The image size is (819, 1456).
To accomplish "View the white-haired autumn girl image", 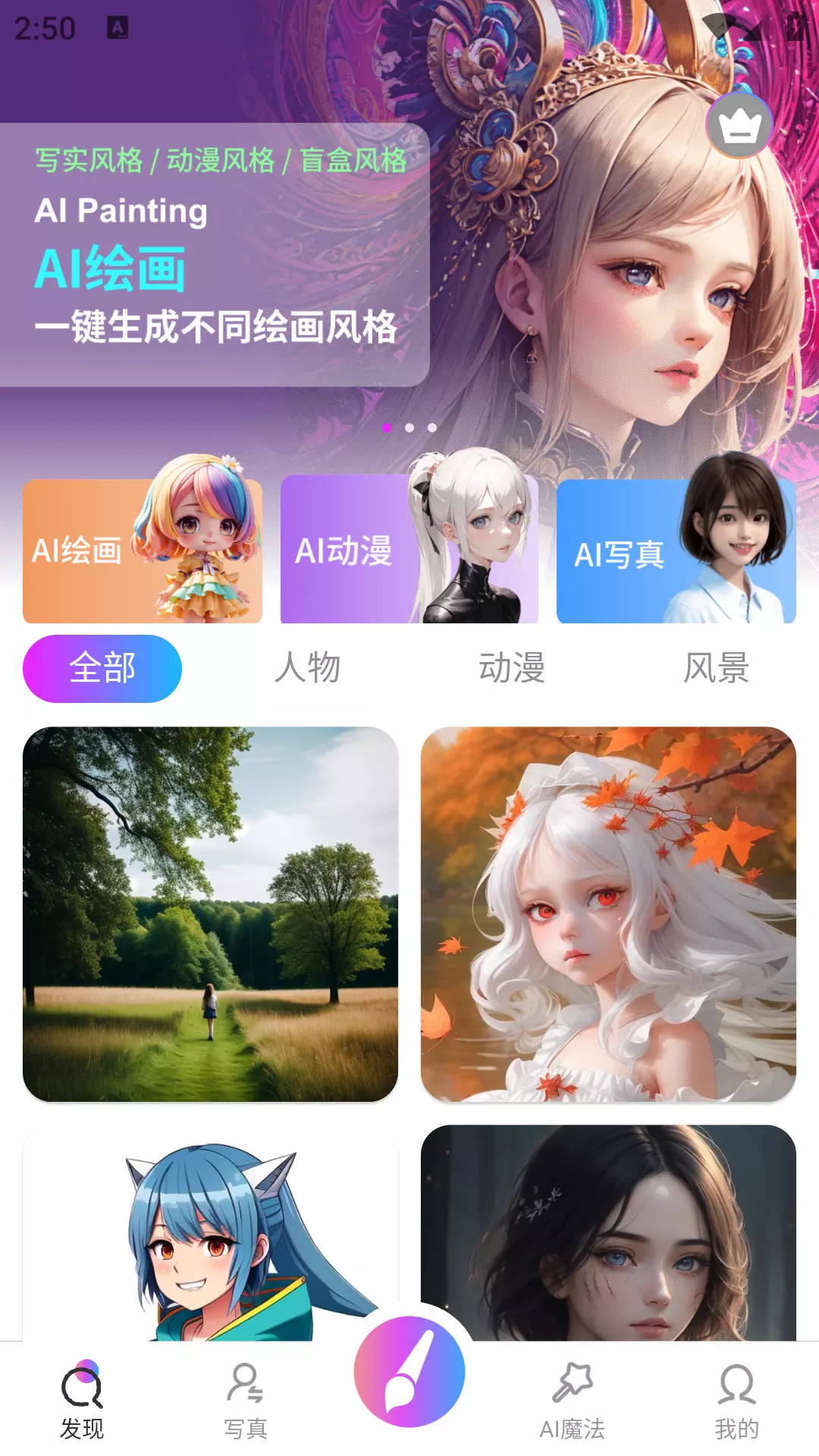I will (608, 914).
